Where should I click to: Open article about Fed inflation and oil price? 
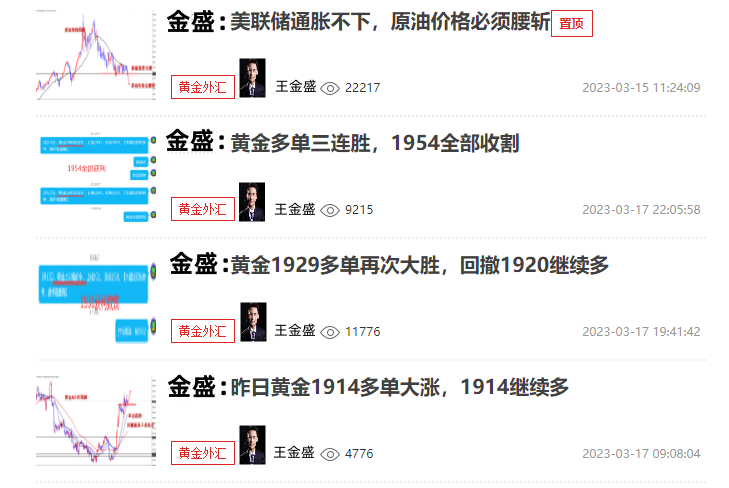[x=390, y=23]
